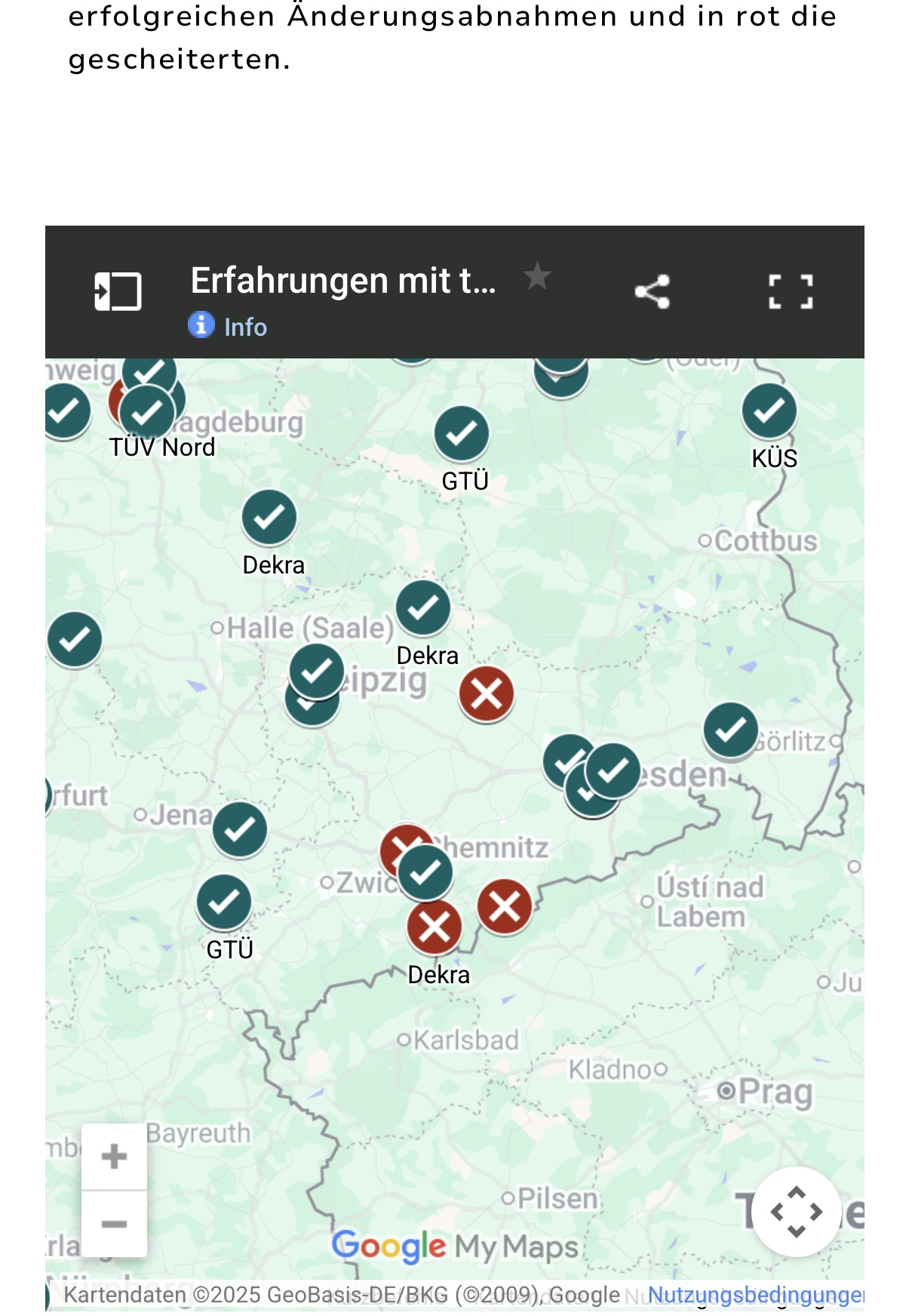Image resolution: width=909 pixels, height=1316 pixels.
Task: Open the red Dekra marker below Chemnitz
Action: click(x=434, y=927)
